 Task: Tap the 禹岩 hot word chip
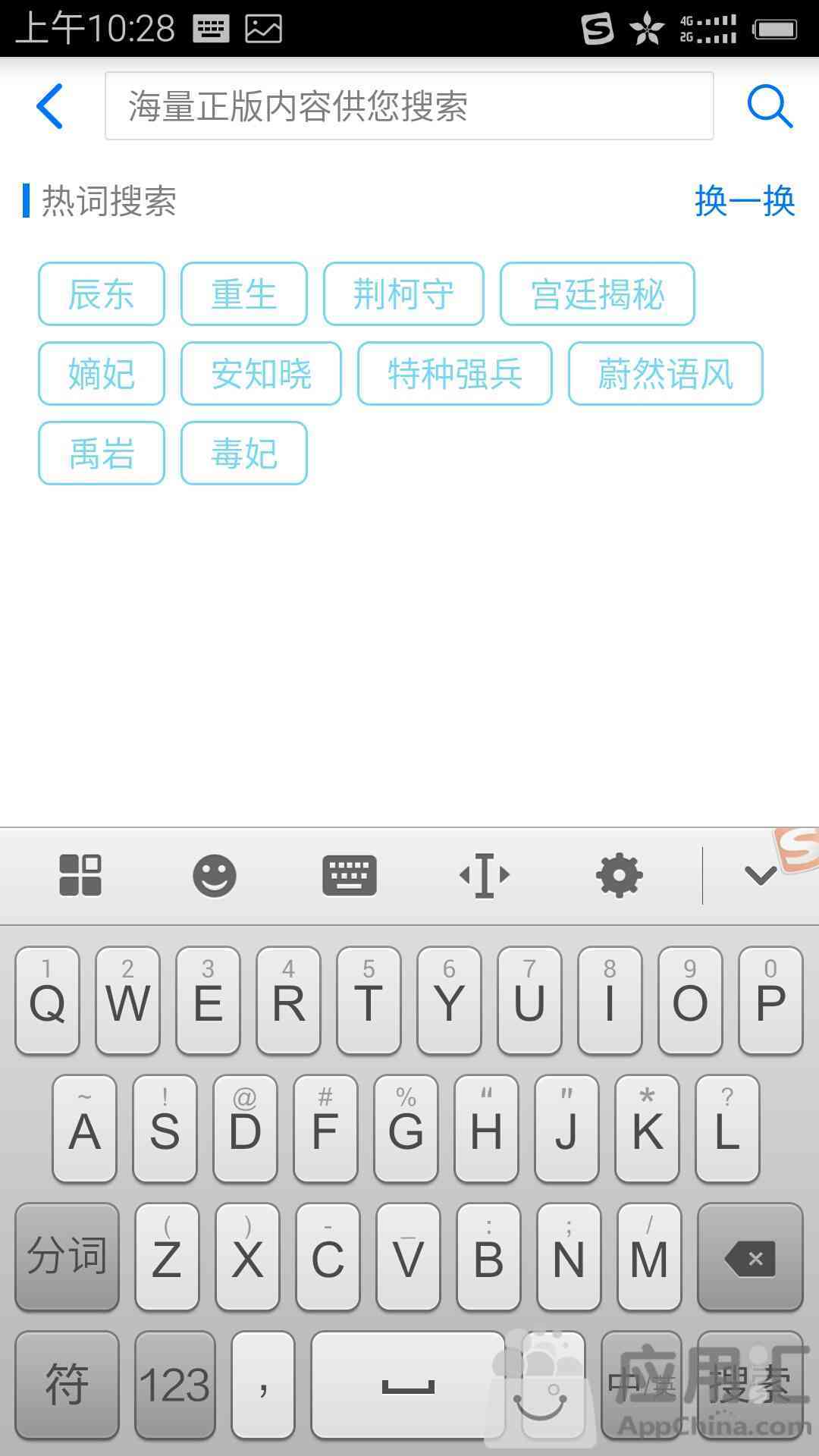click(x=101, y=453)
